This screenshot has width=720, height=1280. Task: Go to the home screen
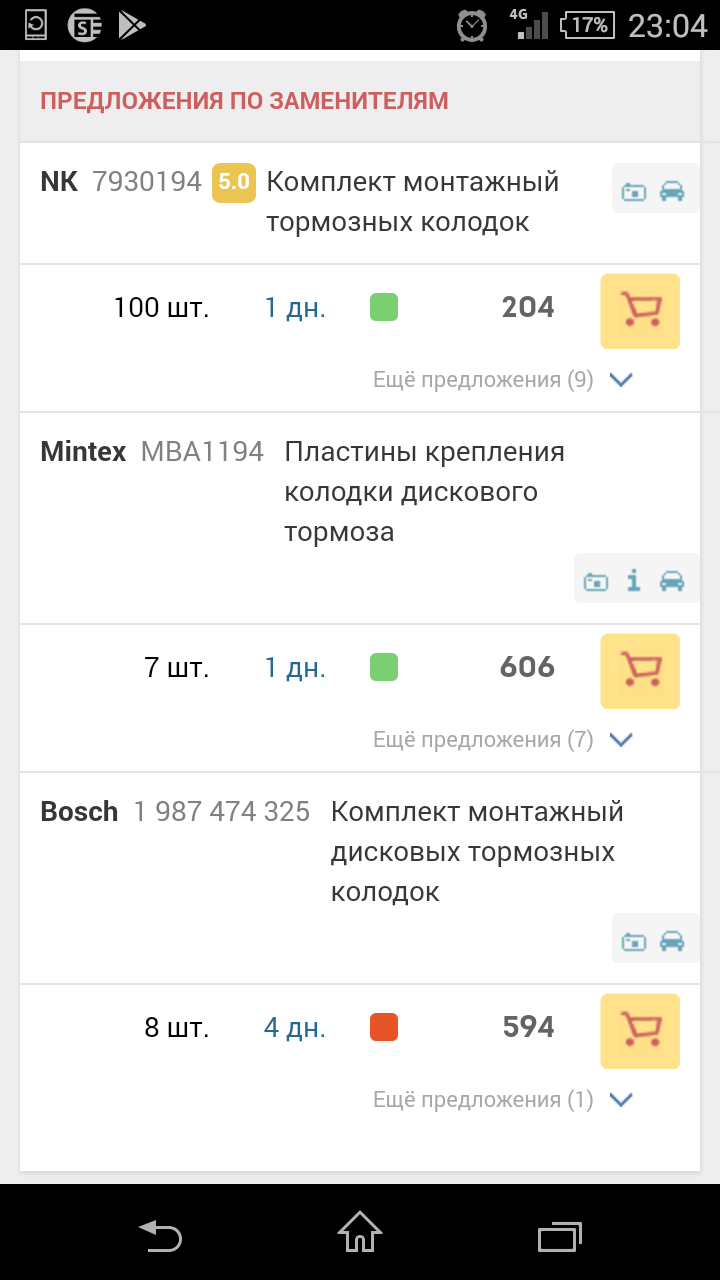[x=360, y=1232]
